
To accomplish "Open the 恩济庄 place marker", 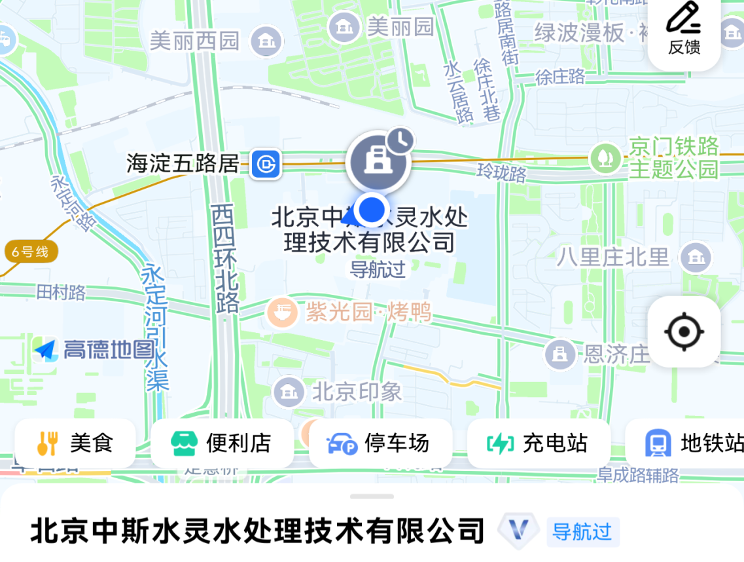I will pyautogui.click(x=560, y=353).
